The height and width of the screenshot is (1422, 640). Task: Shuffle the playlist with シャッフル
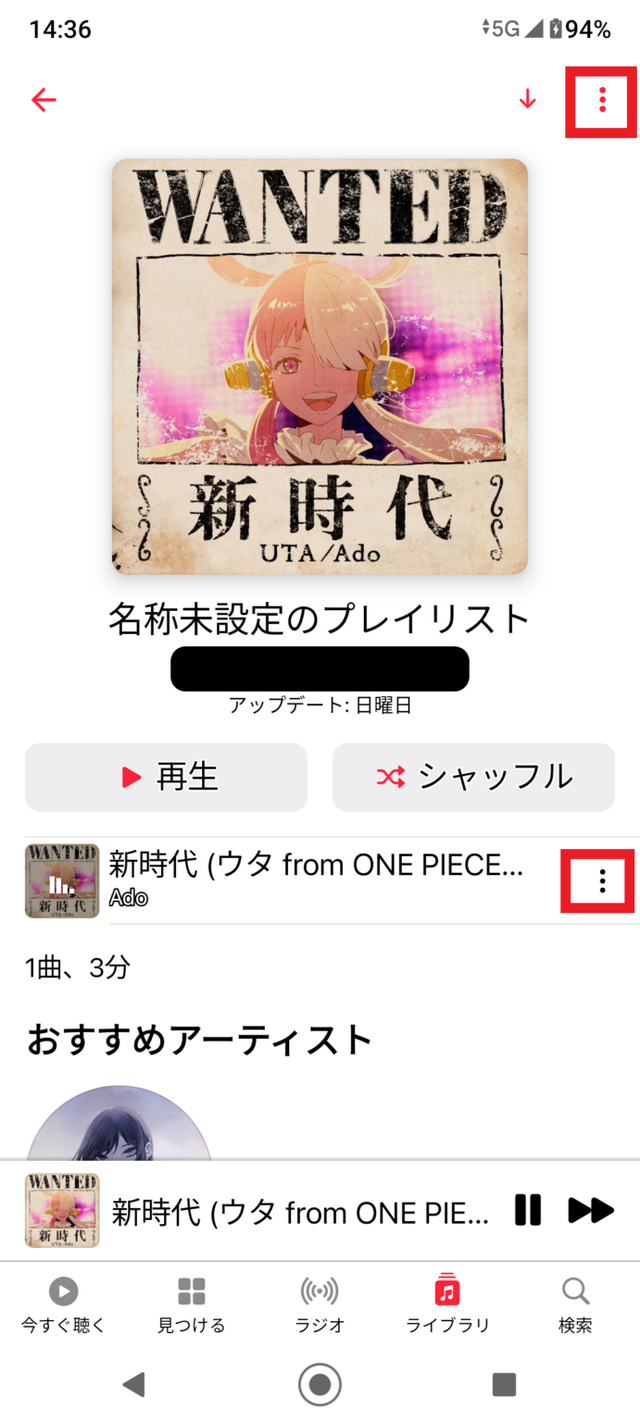473,777
